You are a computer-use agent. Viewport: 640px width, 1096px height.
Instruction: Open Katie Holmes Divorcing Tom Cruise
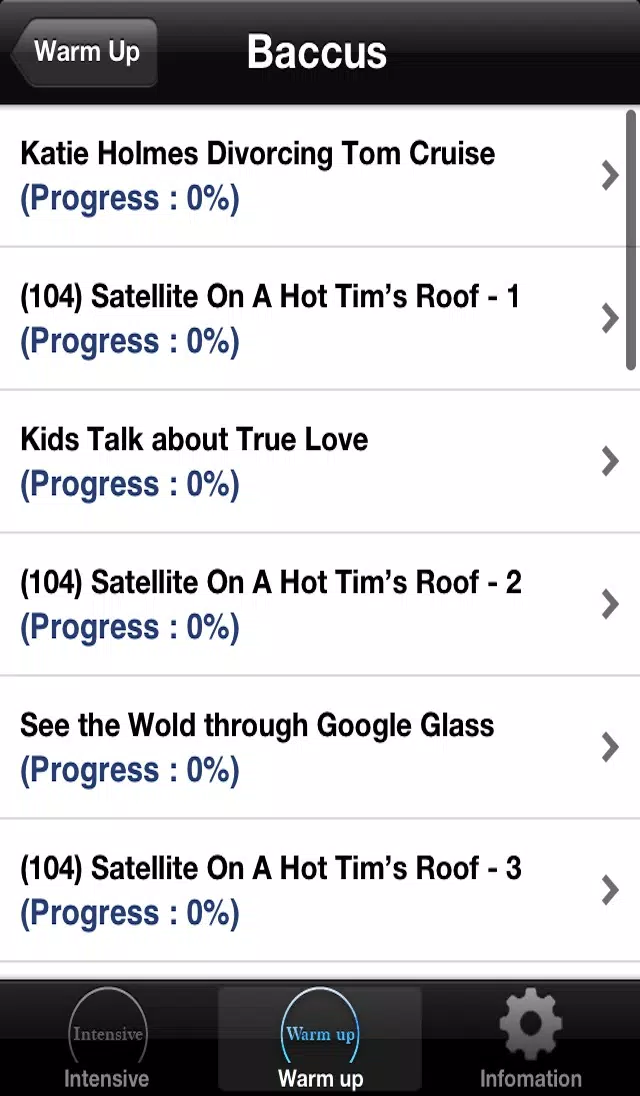click(320, 175)
